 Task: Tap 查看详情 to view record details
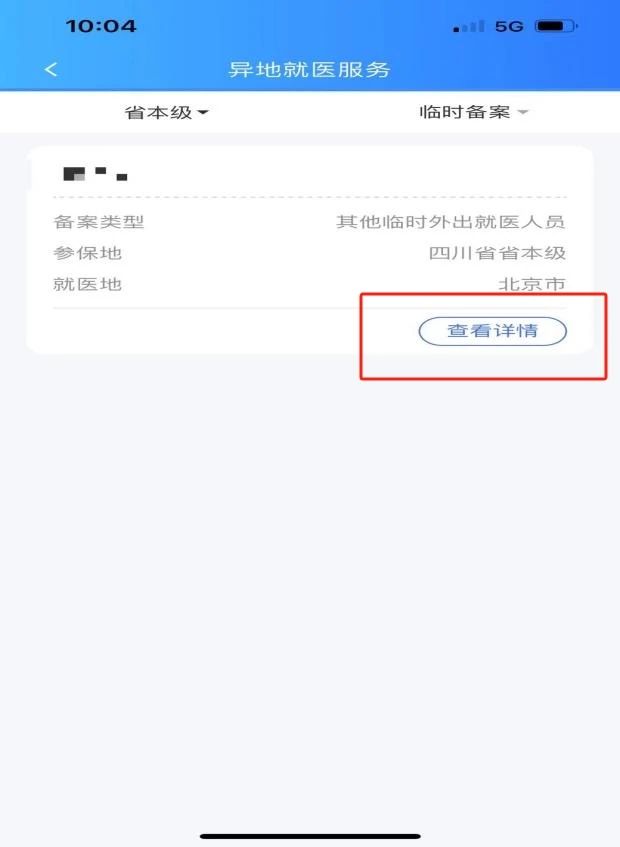pyautogui.click(x=492, y=331)
